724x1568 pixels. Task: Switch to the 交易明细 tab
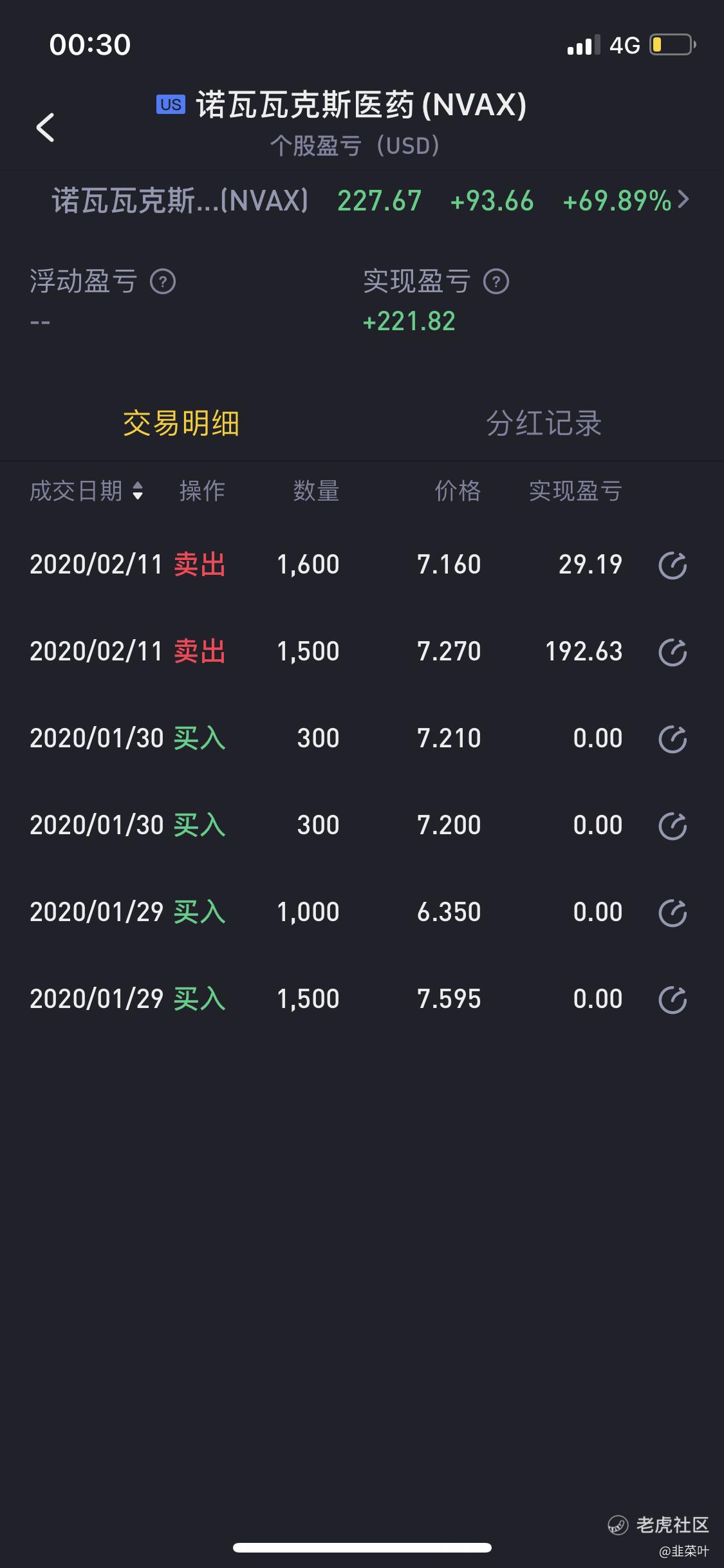pyautogui.click(x=181, y=424)
